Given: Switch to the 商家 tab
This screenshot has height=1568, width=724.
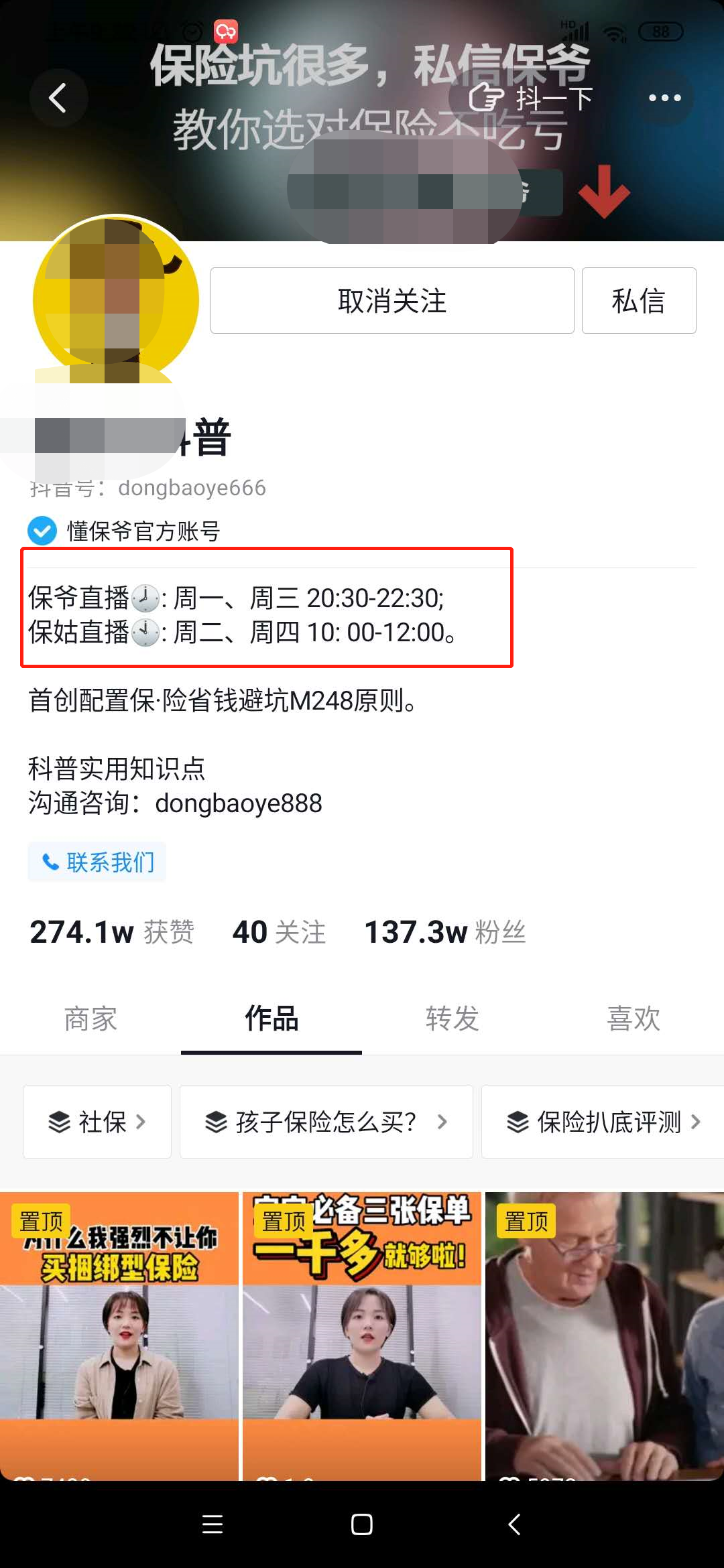Looking at the screenshot, I should [90, 1019].
